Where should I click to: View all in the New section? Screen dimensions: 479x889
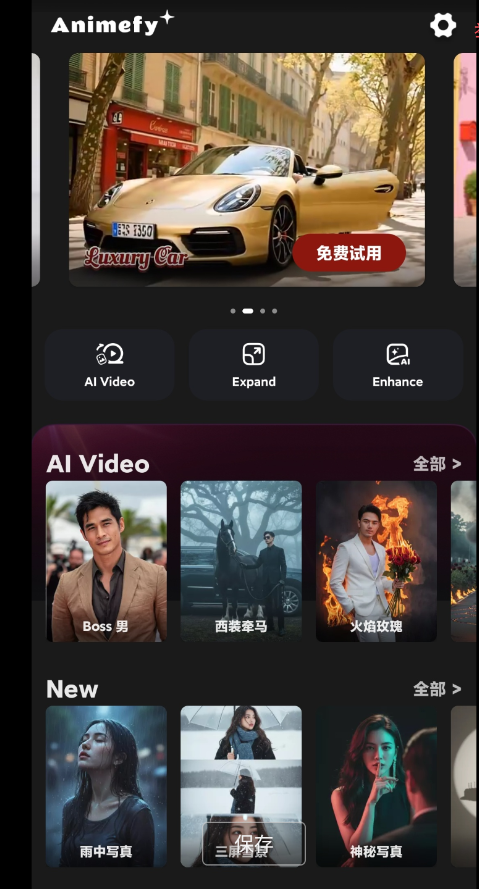pos(436,689)
